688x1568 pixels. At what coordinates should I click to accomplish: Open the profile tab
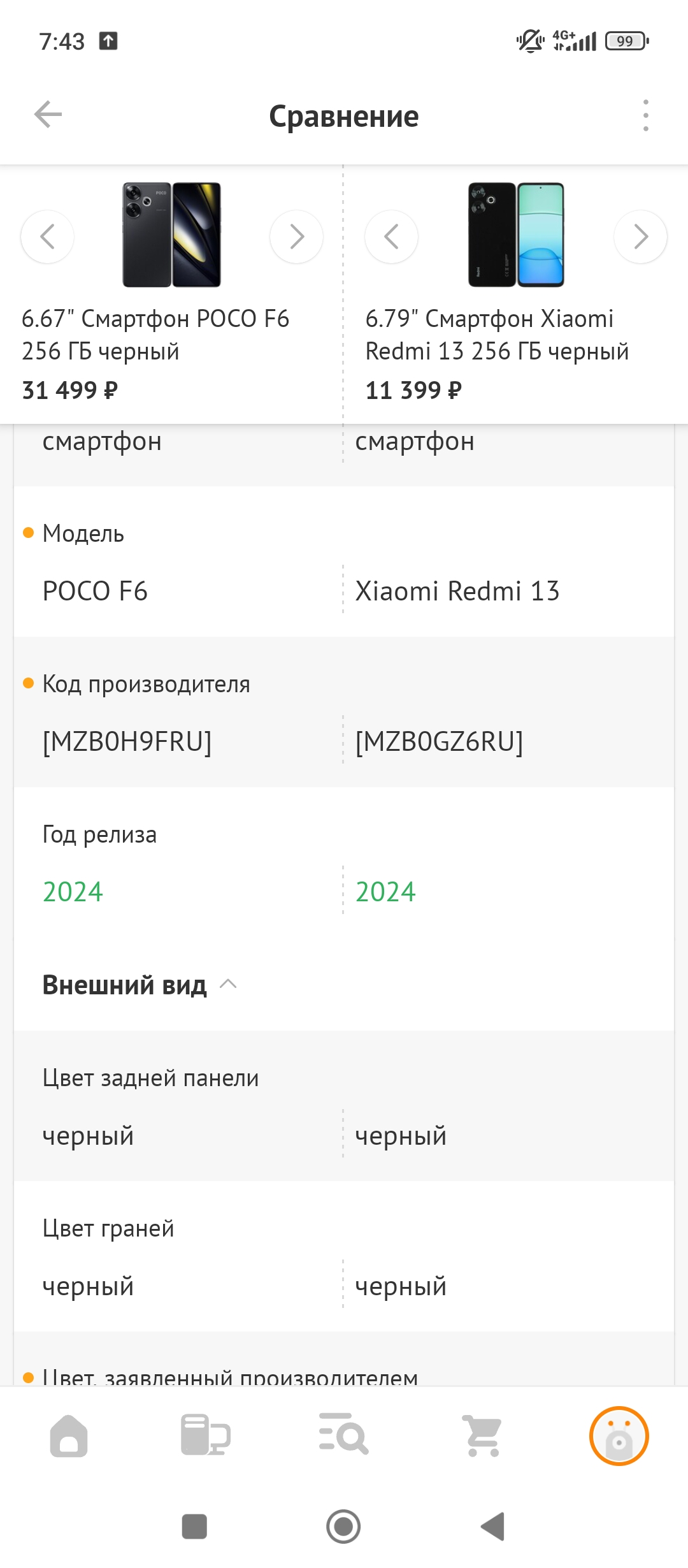pyautogui.click(x=619, y=1435)
